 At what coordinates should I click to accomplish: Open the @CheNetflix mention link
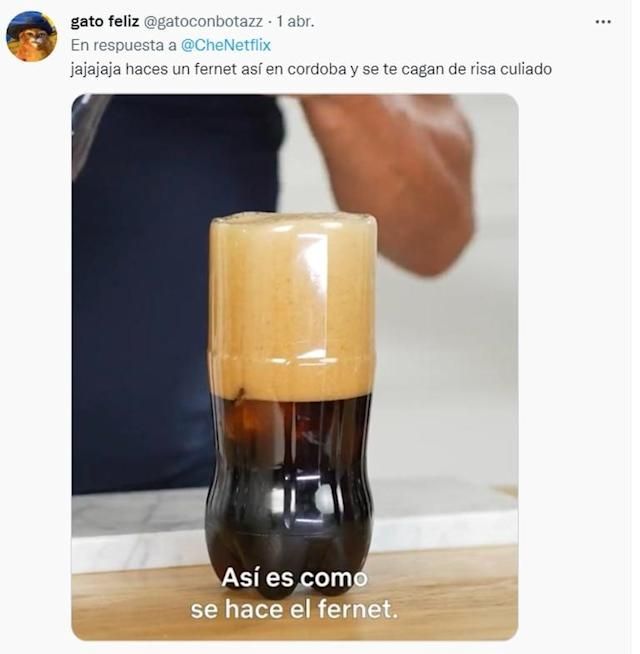(225, 45)
